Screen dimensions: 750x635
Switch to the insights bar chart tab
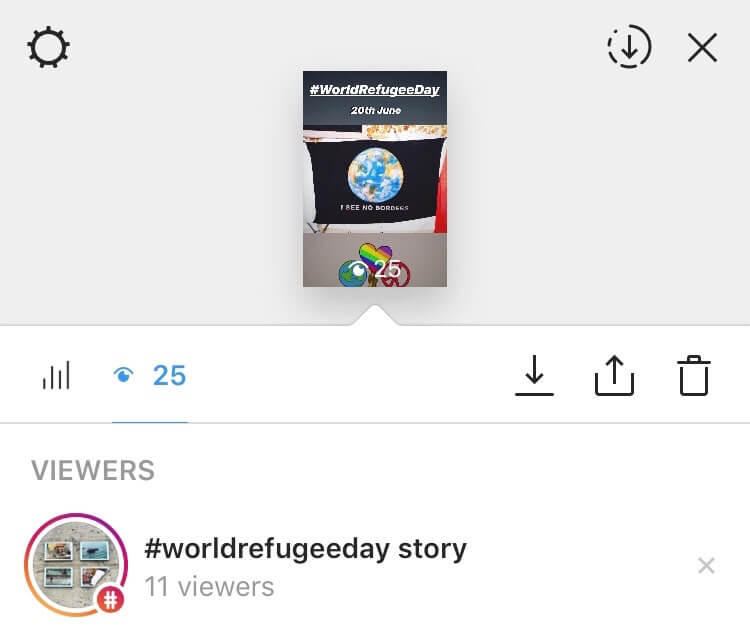(56, 376)
